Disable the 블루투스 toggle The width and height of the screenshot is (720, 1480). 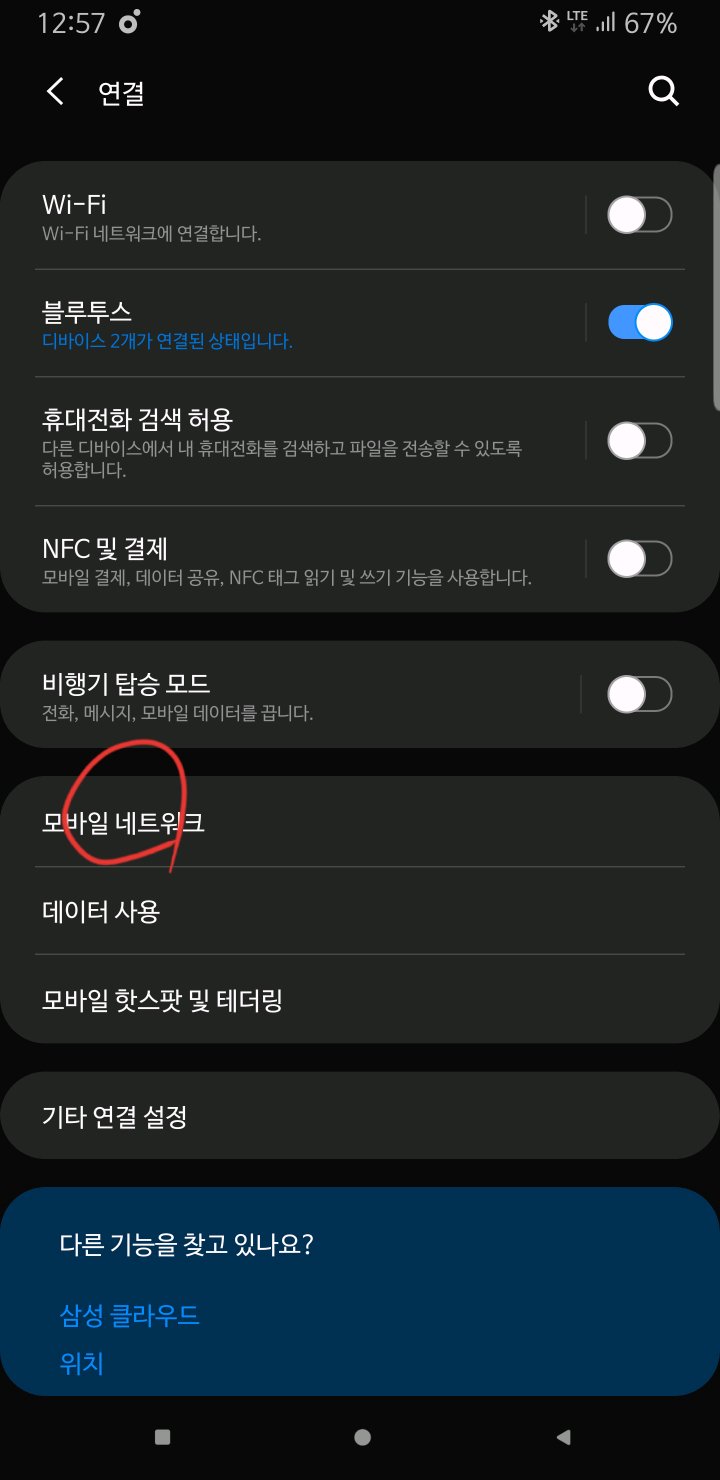click(638, 322)
